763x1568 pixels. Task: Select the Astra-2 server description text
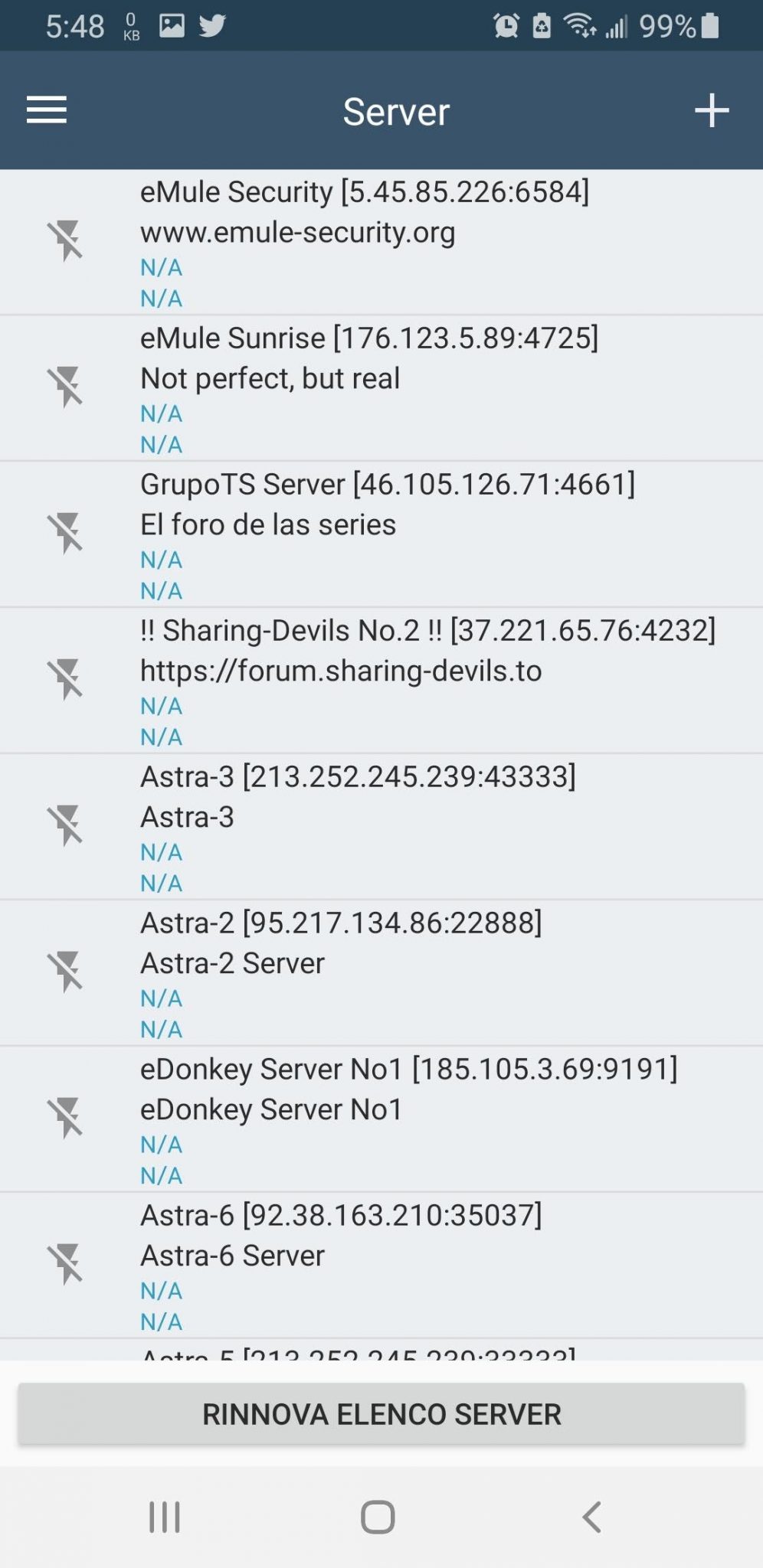point(231,963)
